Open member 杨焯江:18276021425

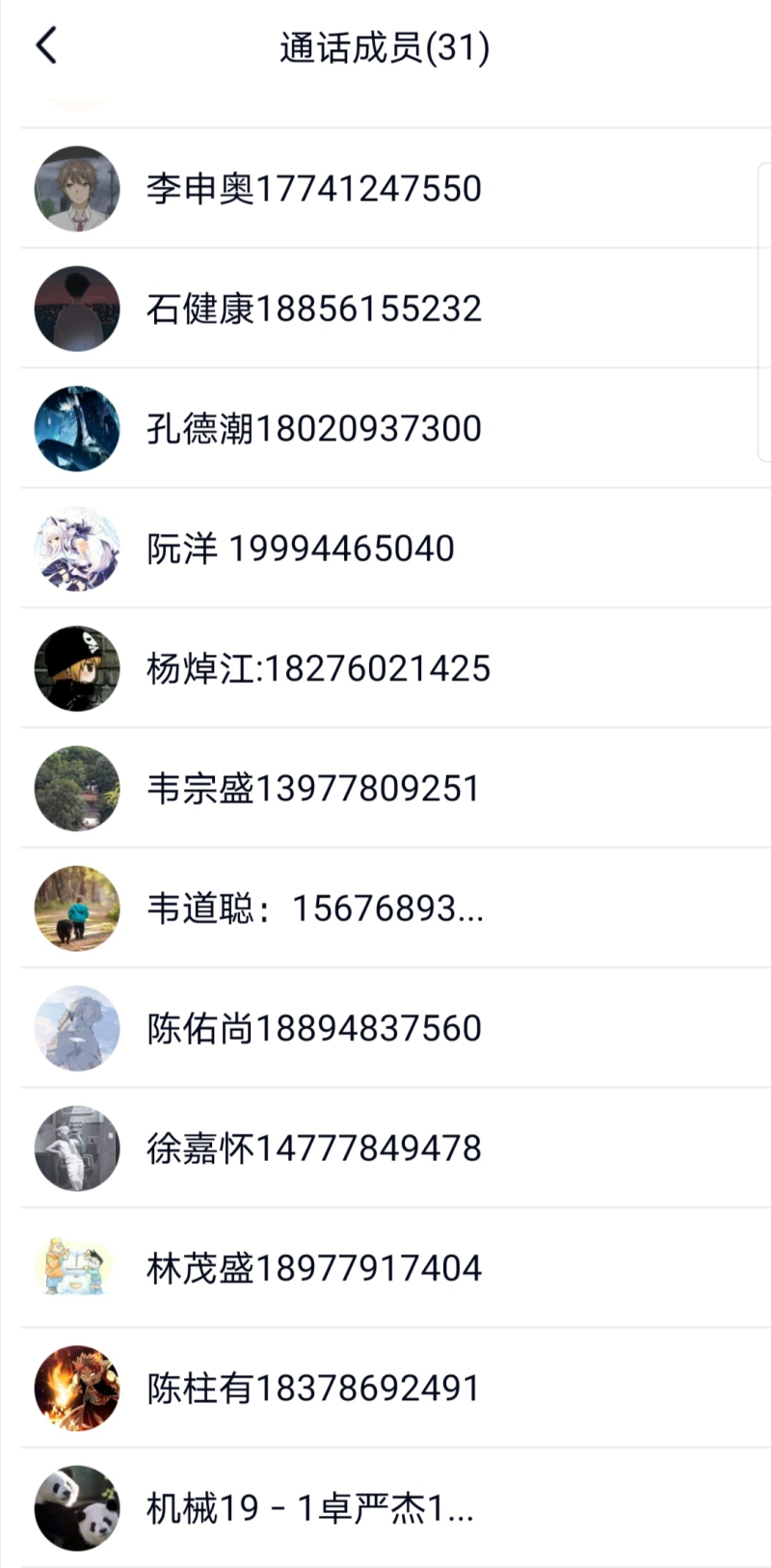point(318,668)
